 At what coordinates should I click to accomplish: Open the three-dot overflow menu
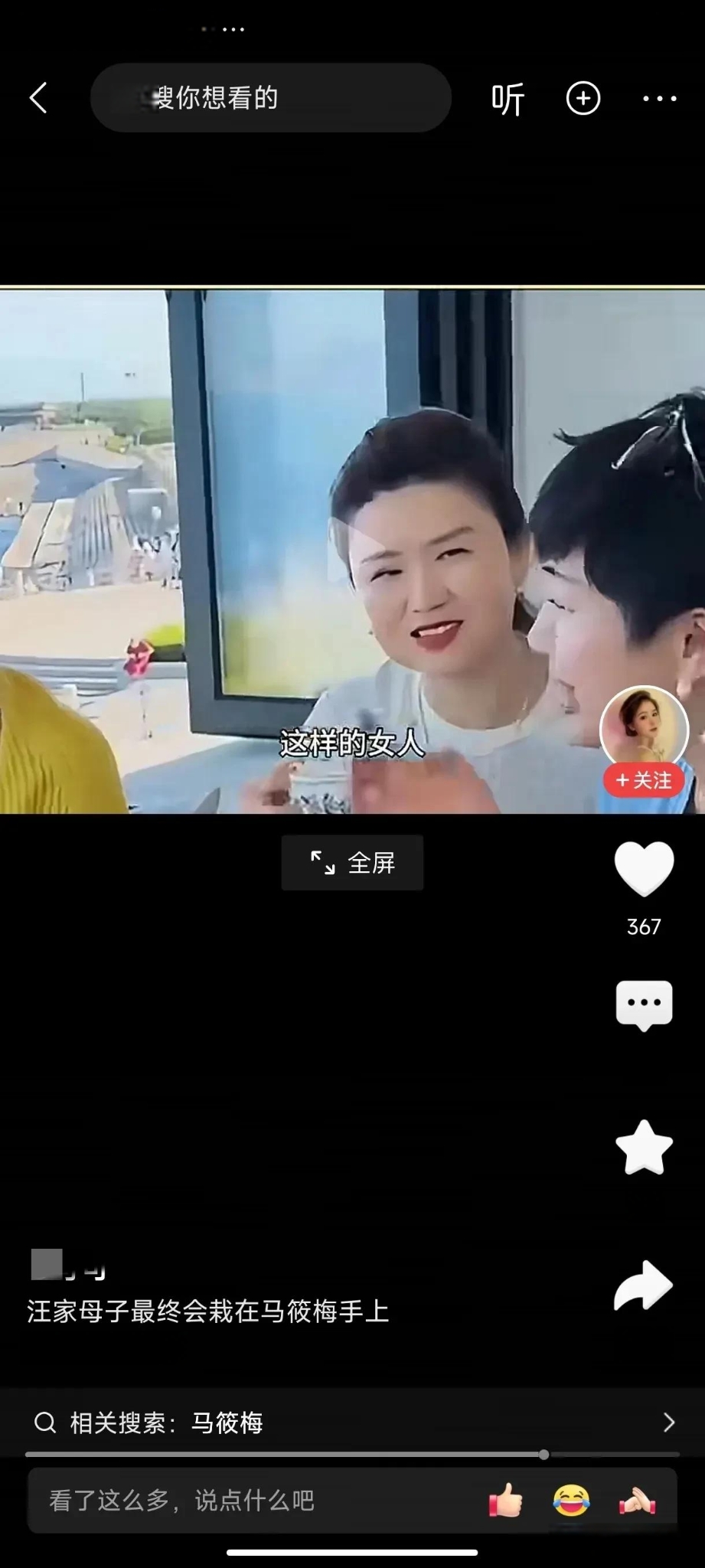pyautogui.click(x=659, y=98)
